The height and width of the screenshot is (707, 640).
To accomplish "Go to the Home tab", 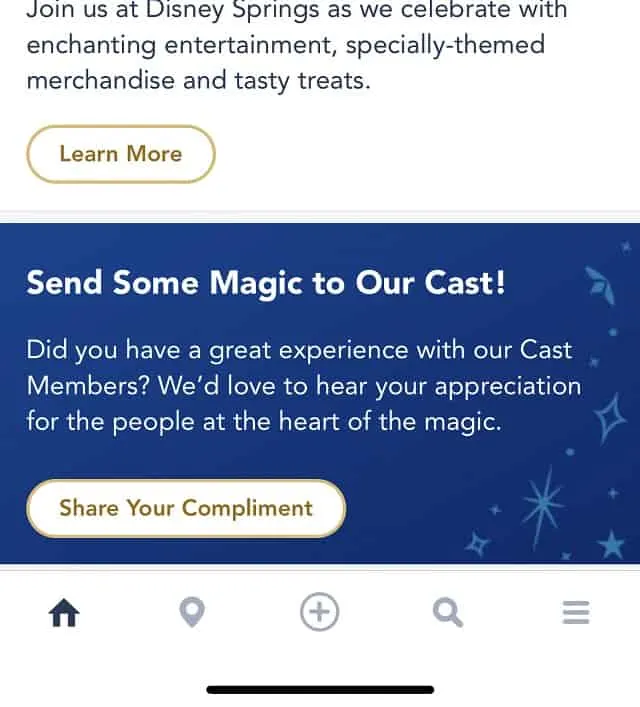I will [x=64, y=613].
